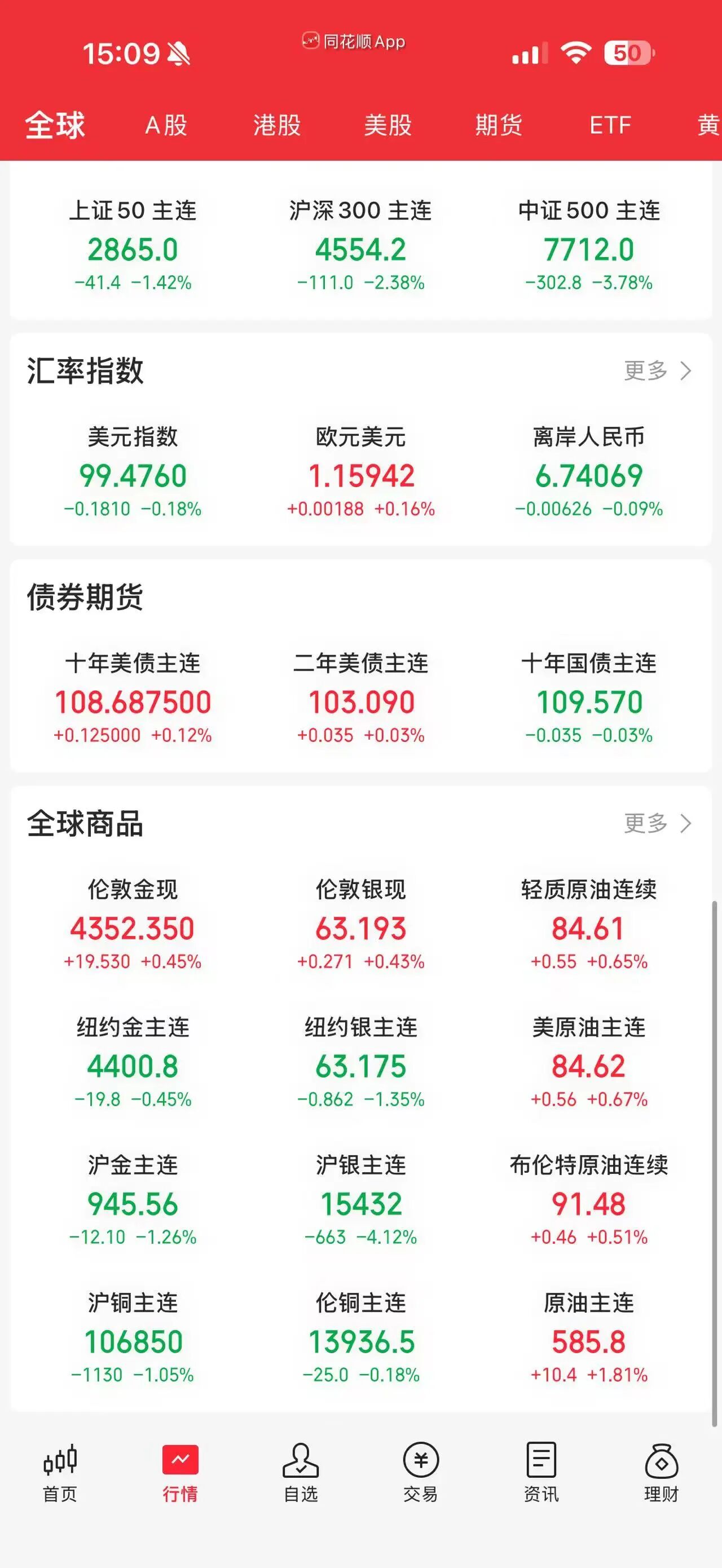
Task: Open the 美元指数 quote
Action: click(133, 471)
